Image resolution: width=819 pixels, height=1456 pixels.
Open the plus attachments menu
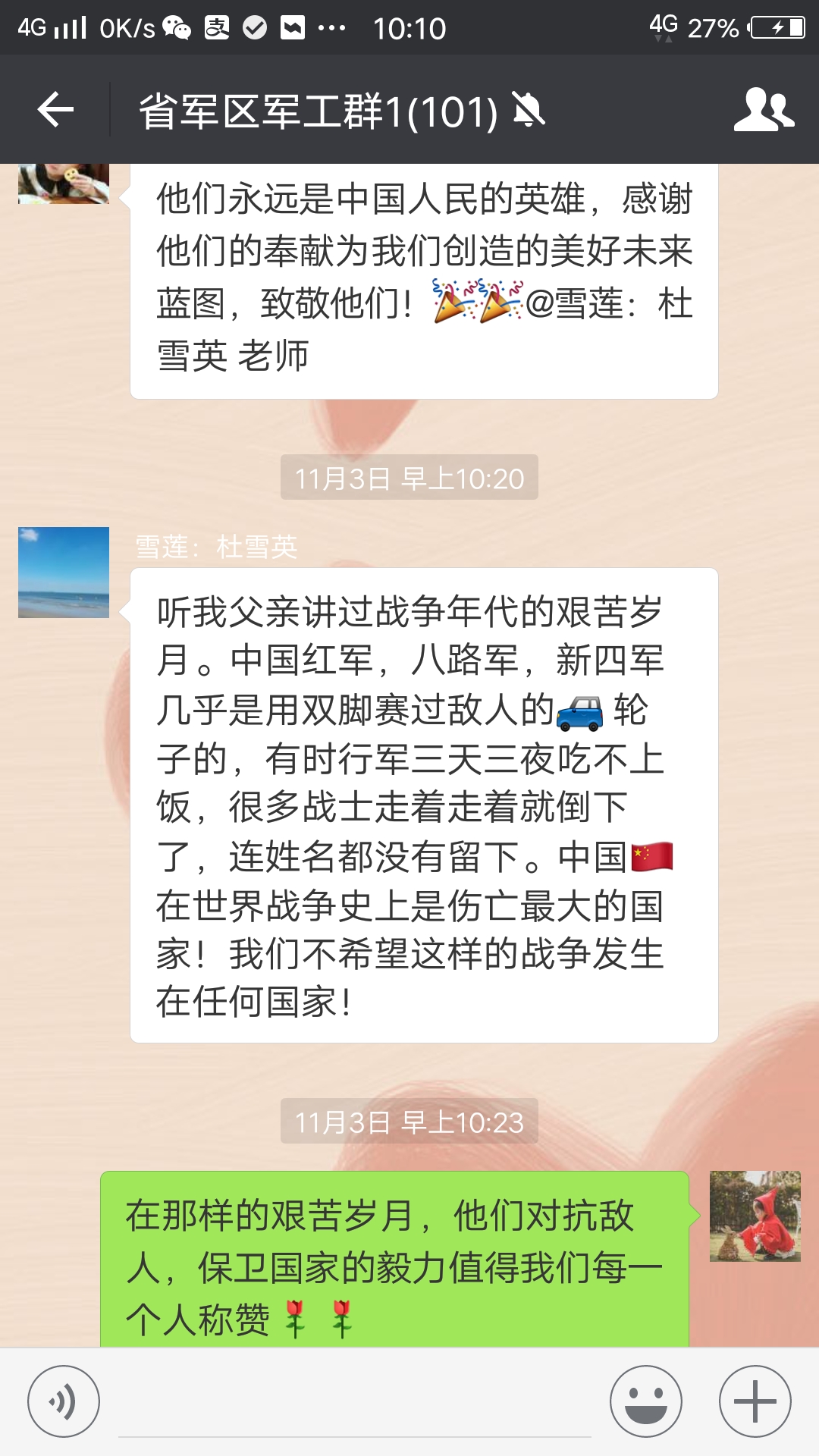(755, 1401)
